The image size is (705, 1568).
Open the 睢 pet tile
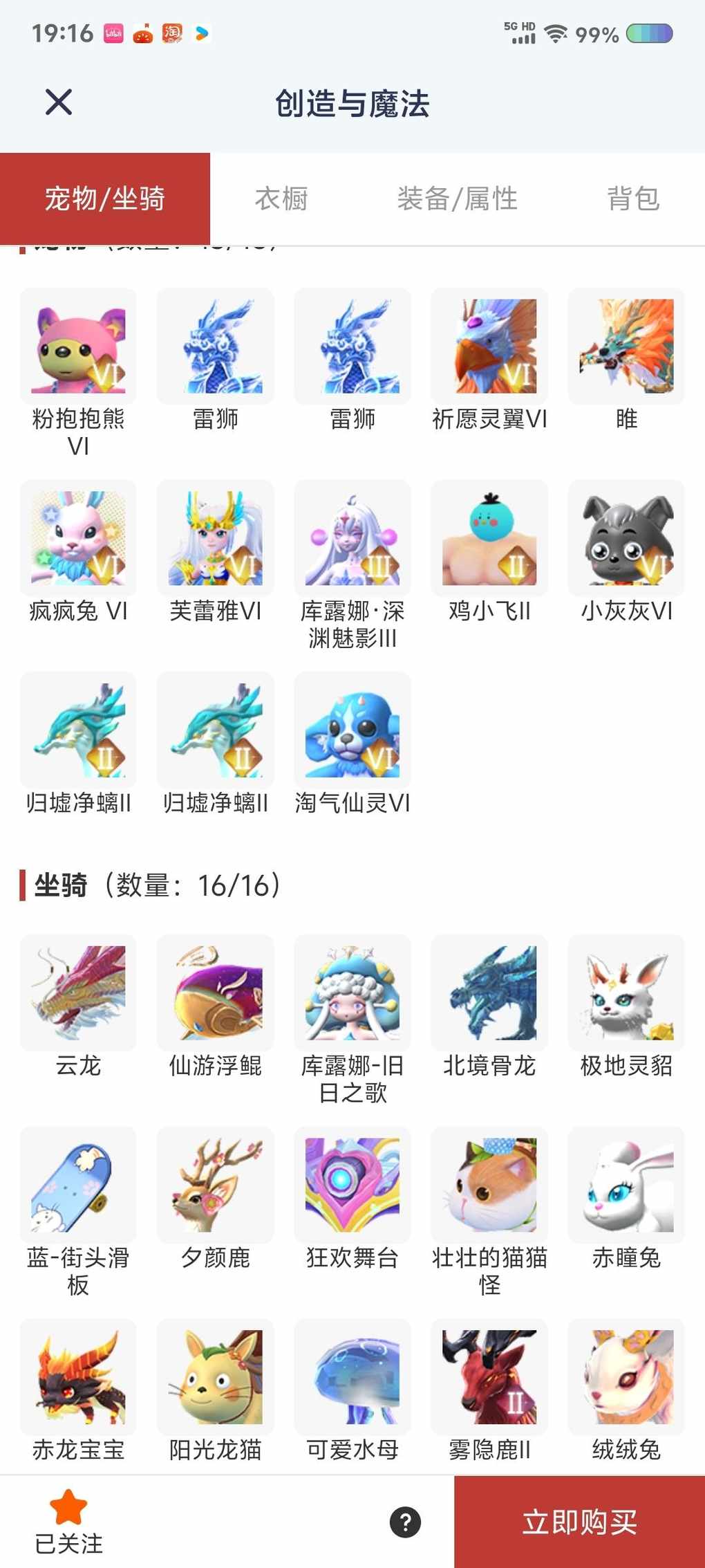pyautogui.click(x=626, y=347)
